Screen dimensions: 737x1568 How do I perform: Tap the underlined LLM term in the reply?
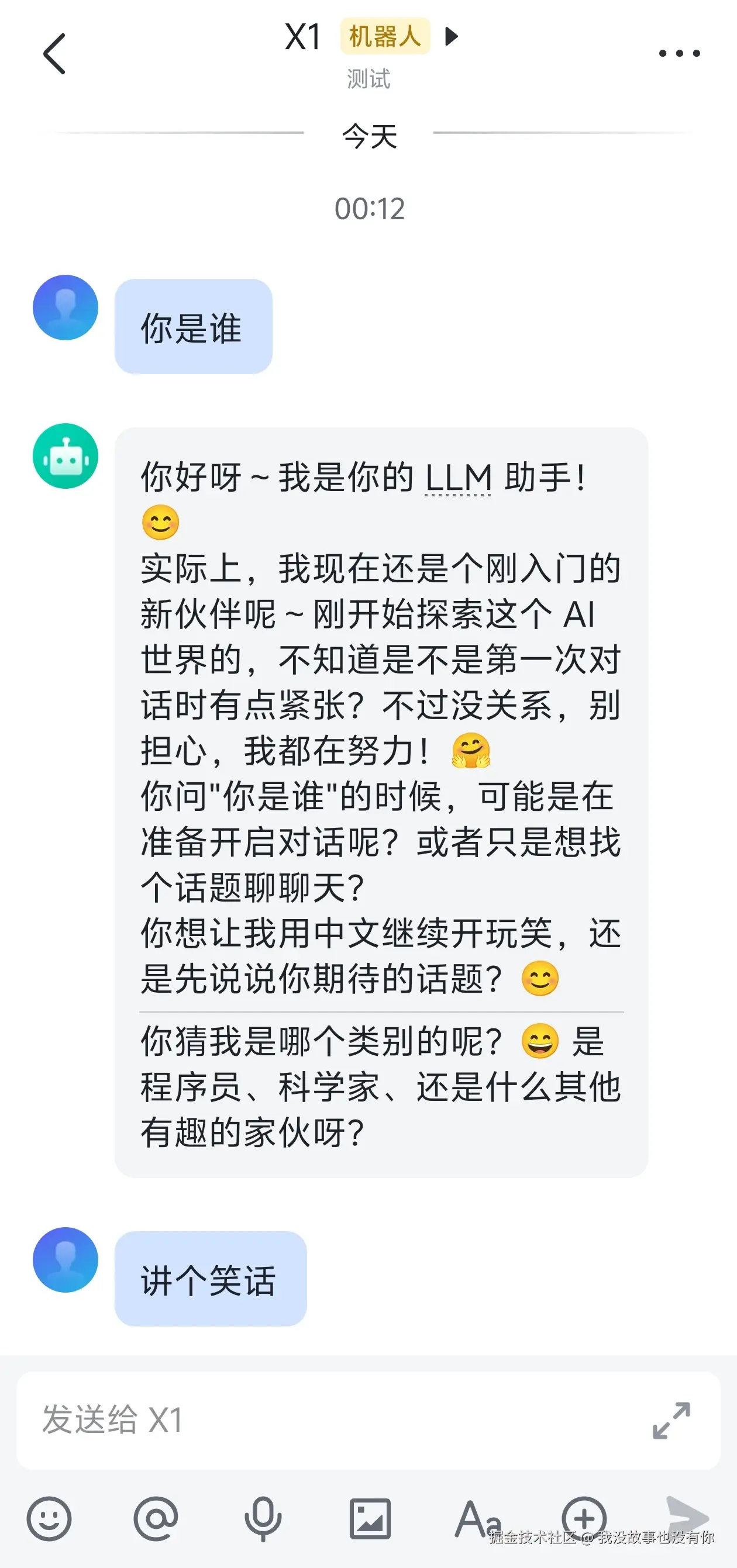point(458,478)
